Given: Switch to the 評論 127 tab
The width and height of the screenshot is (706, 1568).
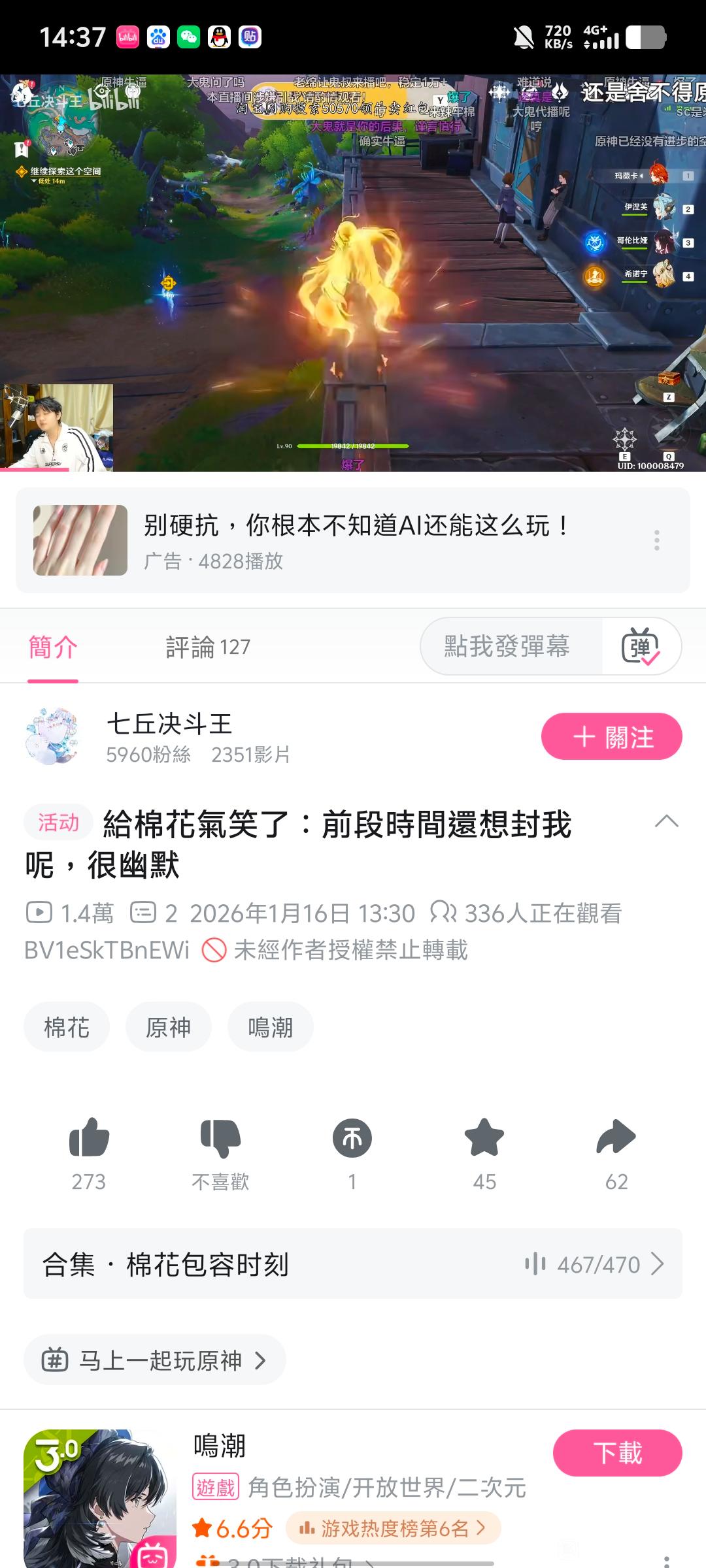Looking at the screenshot, I should click(208, 647).
